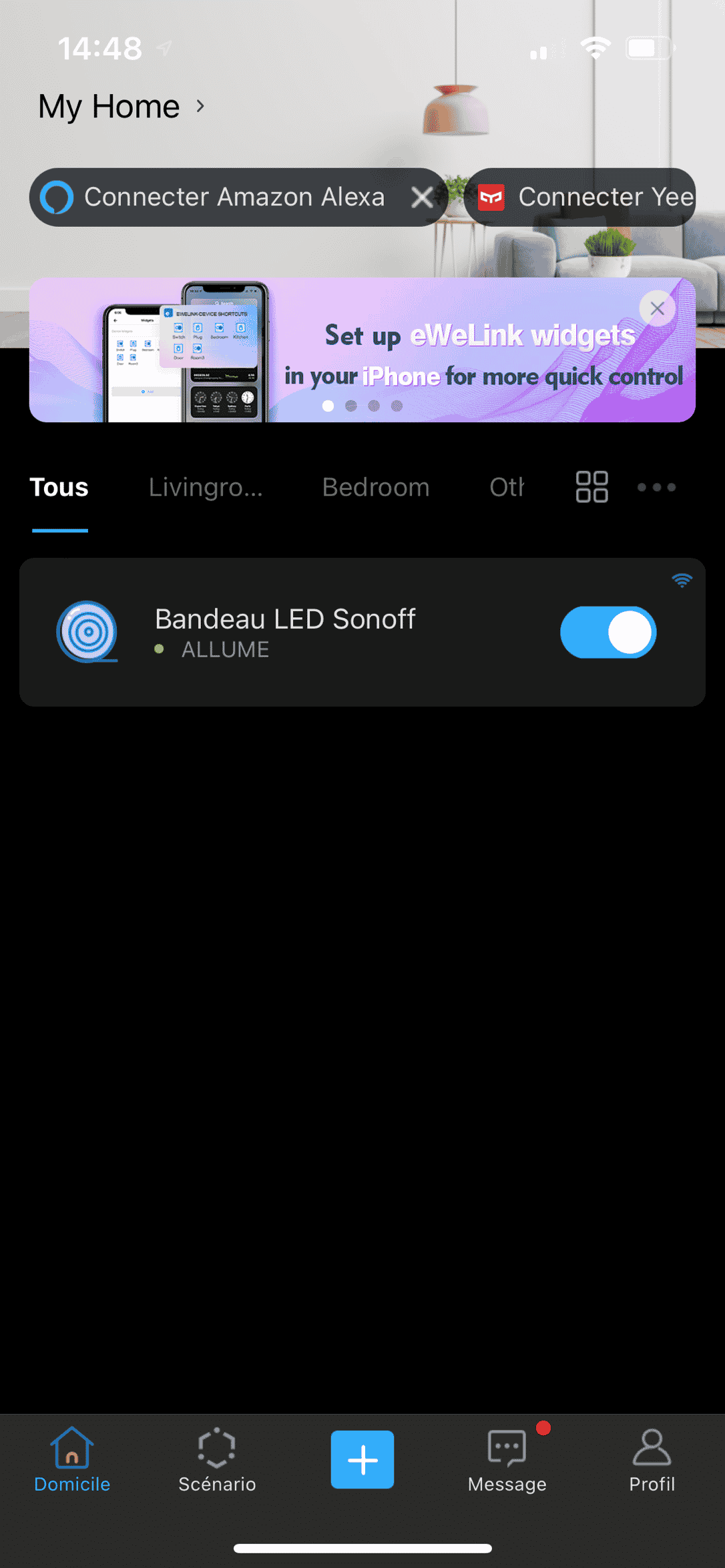Go to the Scénario tab
Screen dimensions: 725x1568
pyautogui.click(x=217, y=1460)
